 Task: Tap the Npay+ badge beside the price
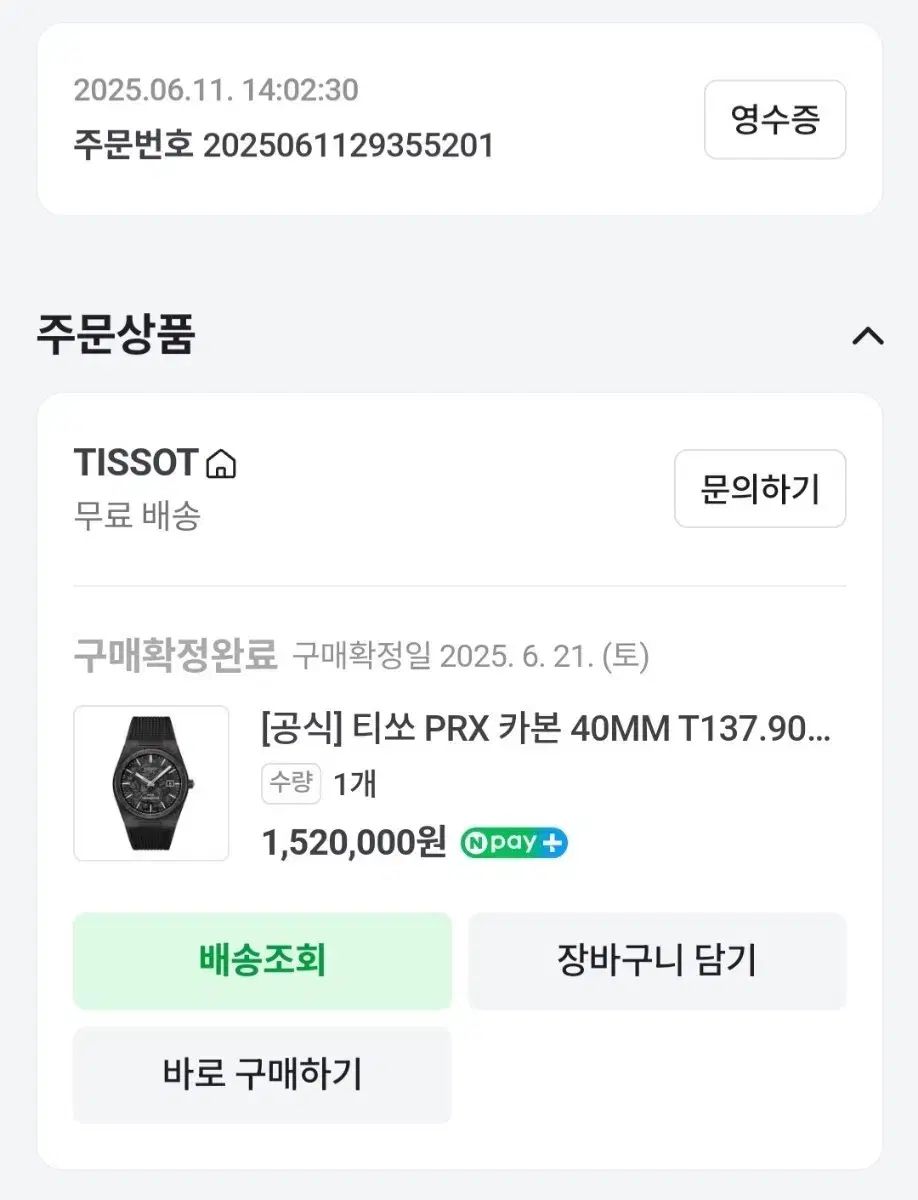tap(512, 843)
